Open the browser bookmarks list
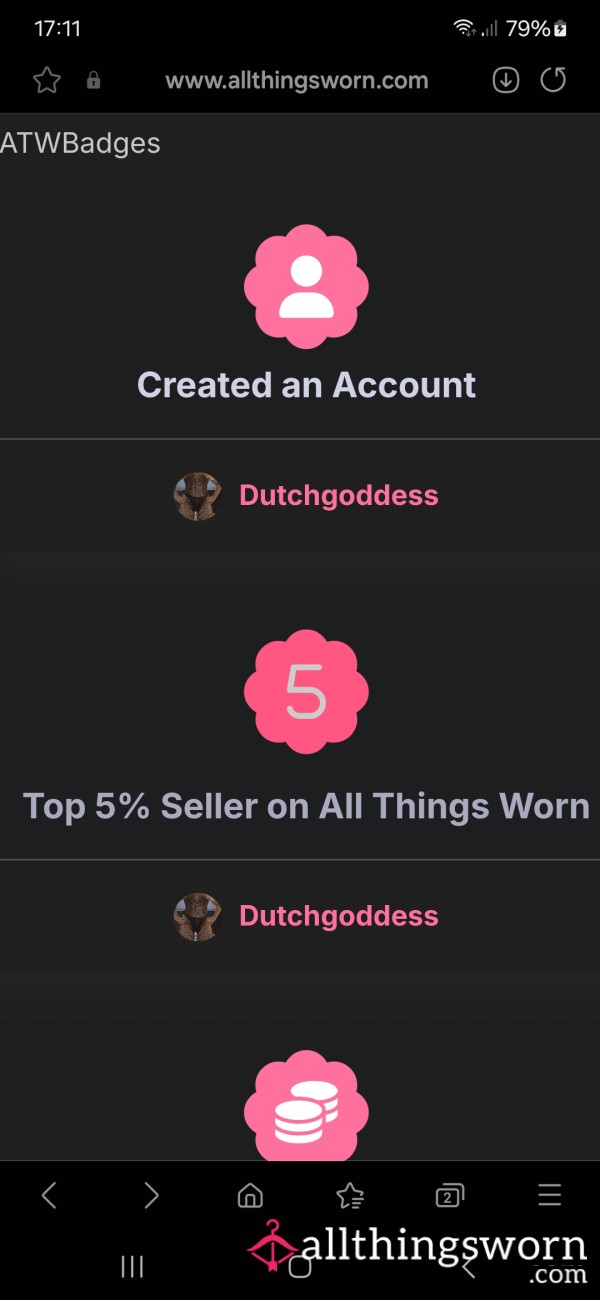Image resolution: width=600 pixels, height=1300 pixels. click(350, 1195)
